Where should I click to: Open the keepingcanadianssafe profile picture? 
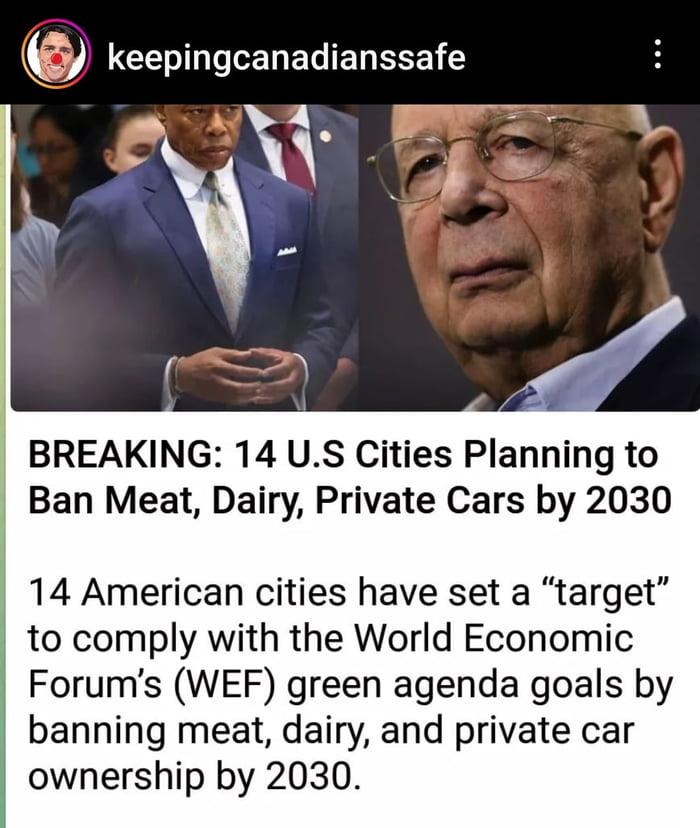click(57, 54)
